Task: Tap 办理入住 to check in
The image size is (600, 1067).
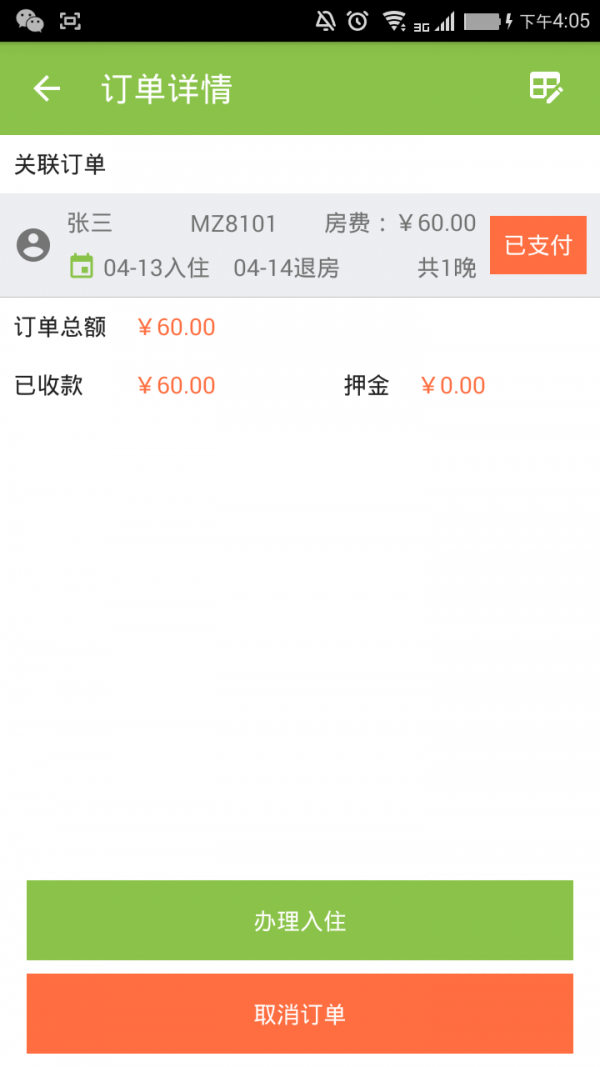Action: click(x=300, y=920)
